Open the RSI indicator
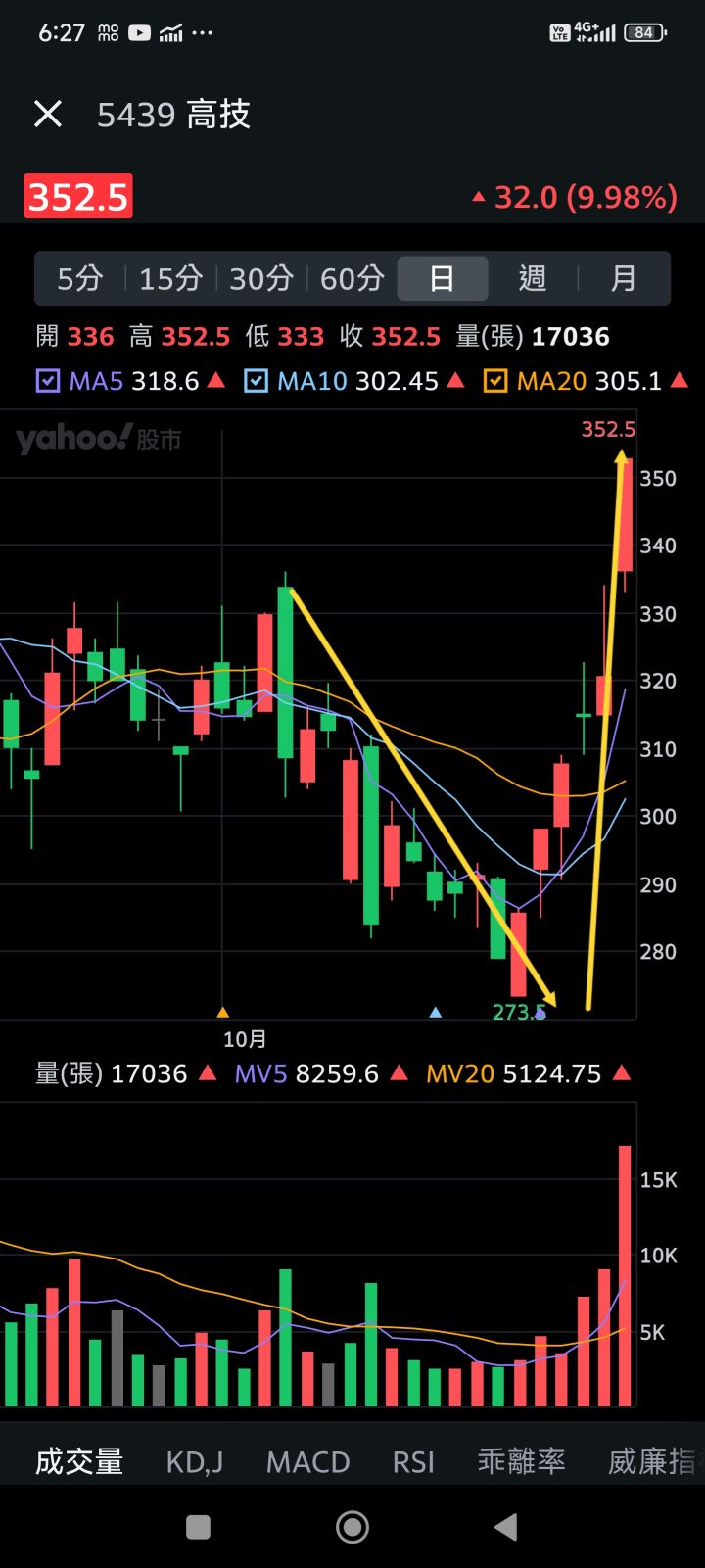Viewport: 705px width, 1568px height. [x=413, y=1461]
